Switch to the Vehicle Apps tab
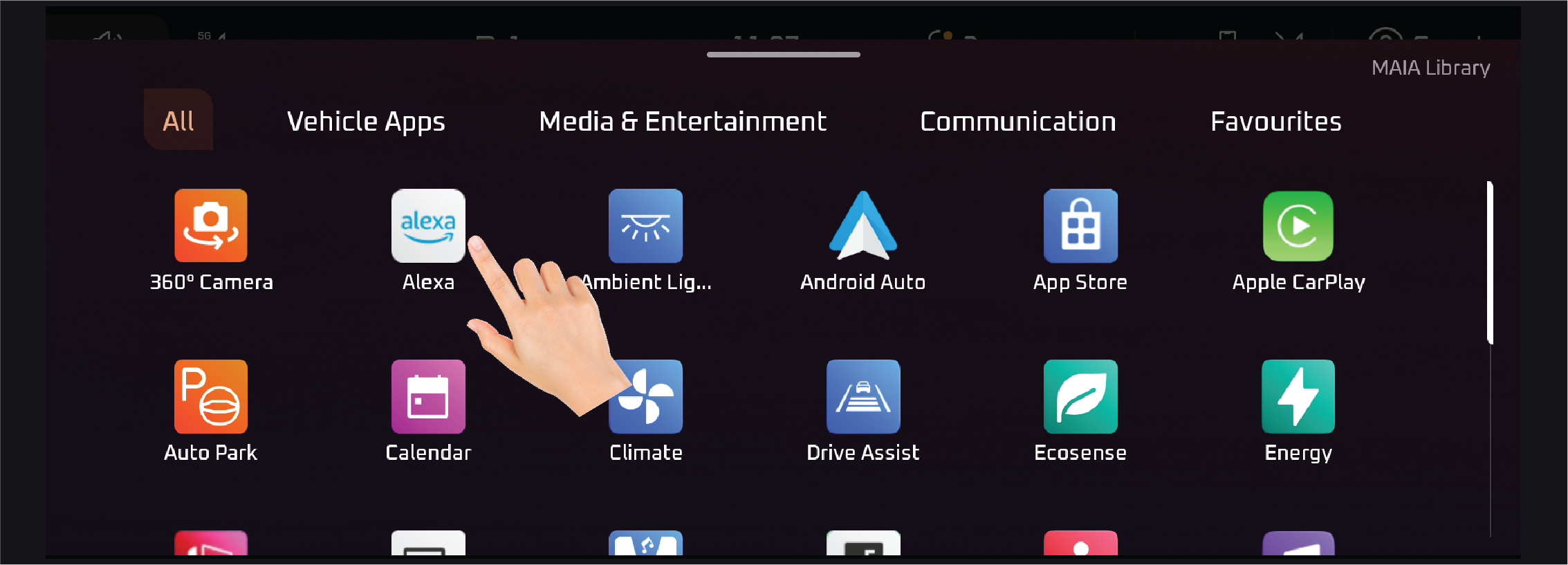 click(x=366, y=122)
